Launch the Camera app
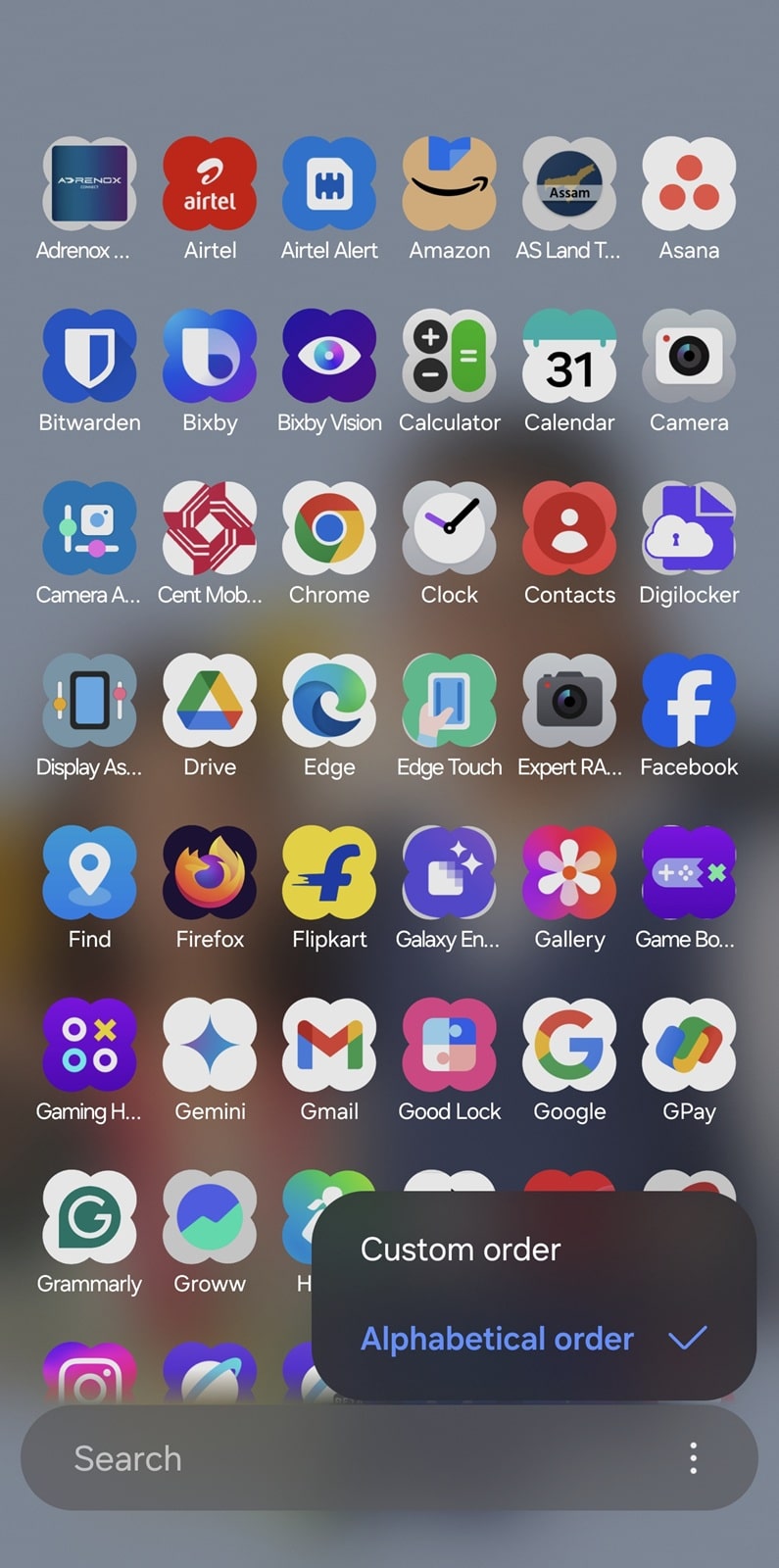 689,357
